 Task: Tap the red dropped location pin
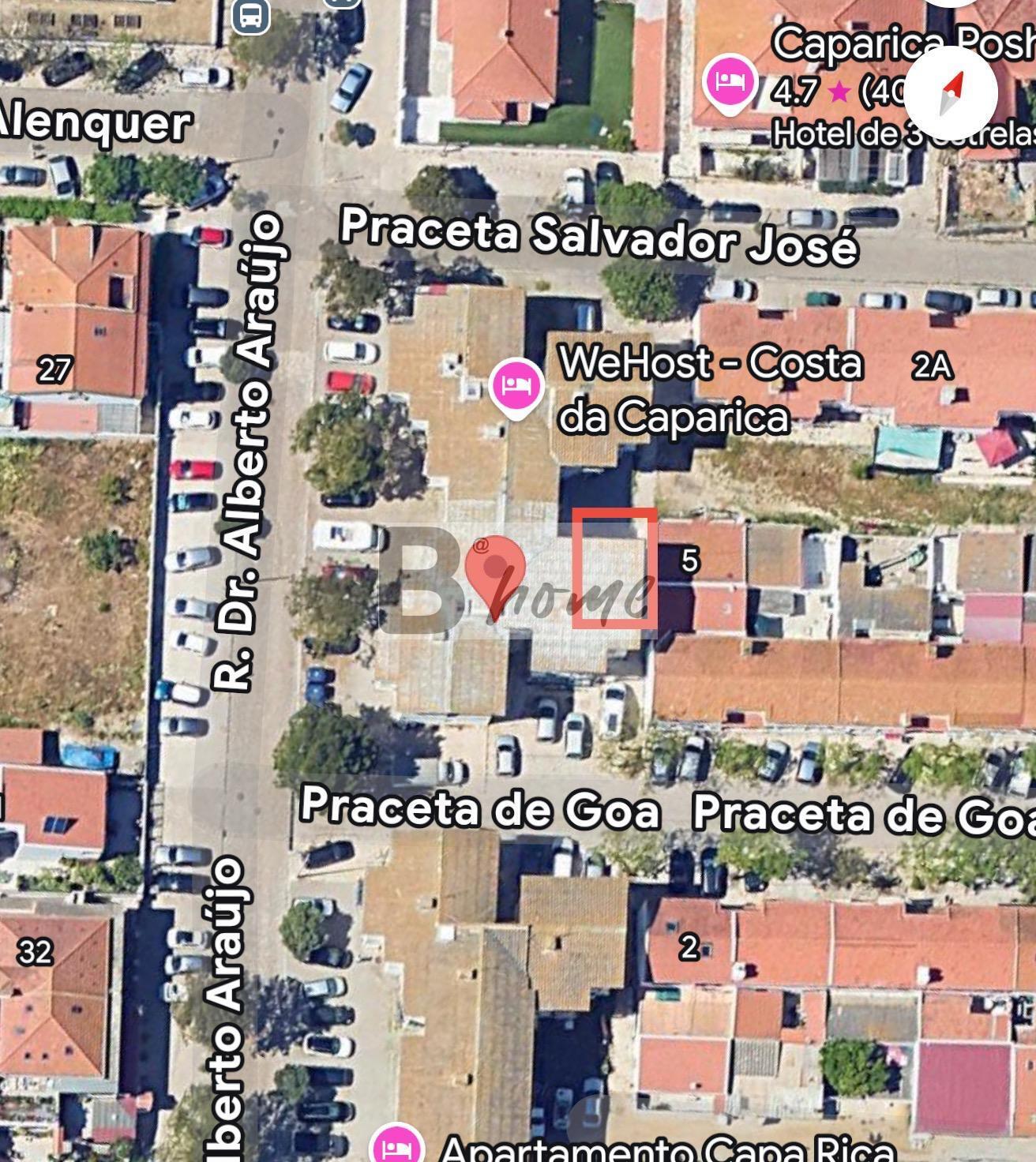[495, 568]
